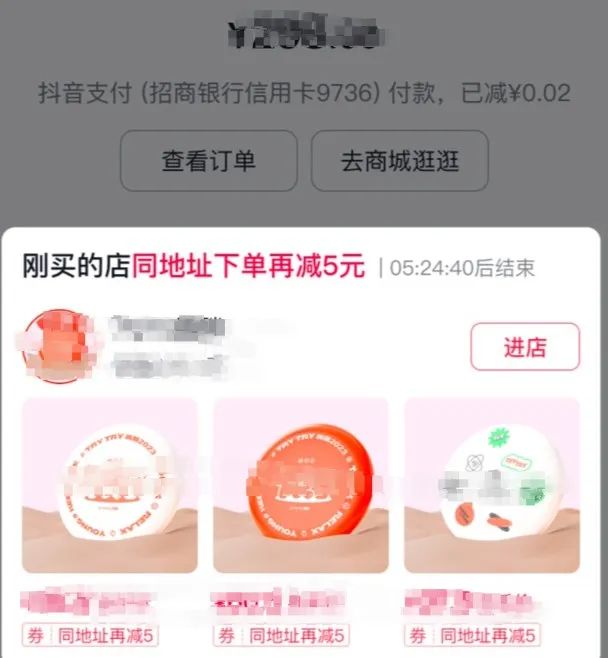Tap the 查看订单 button
Screen dimensions: 608x658
tap(209, 160)
